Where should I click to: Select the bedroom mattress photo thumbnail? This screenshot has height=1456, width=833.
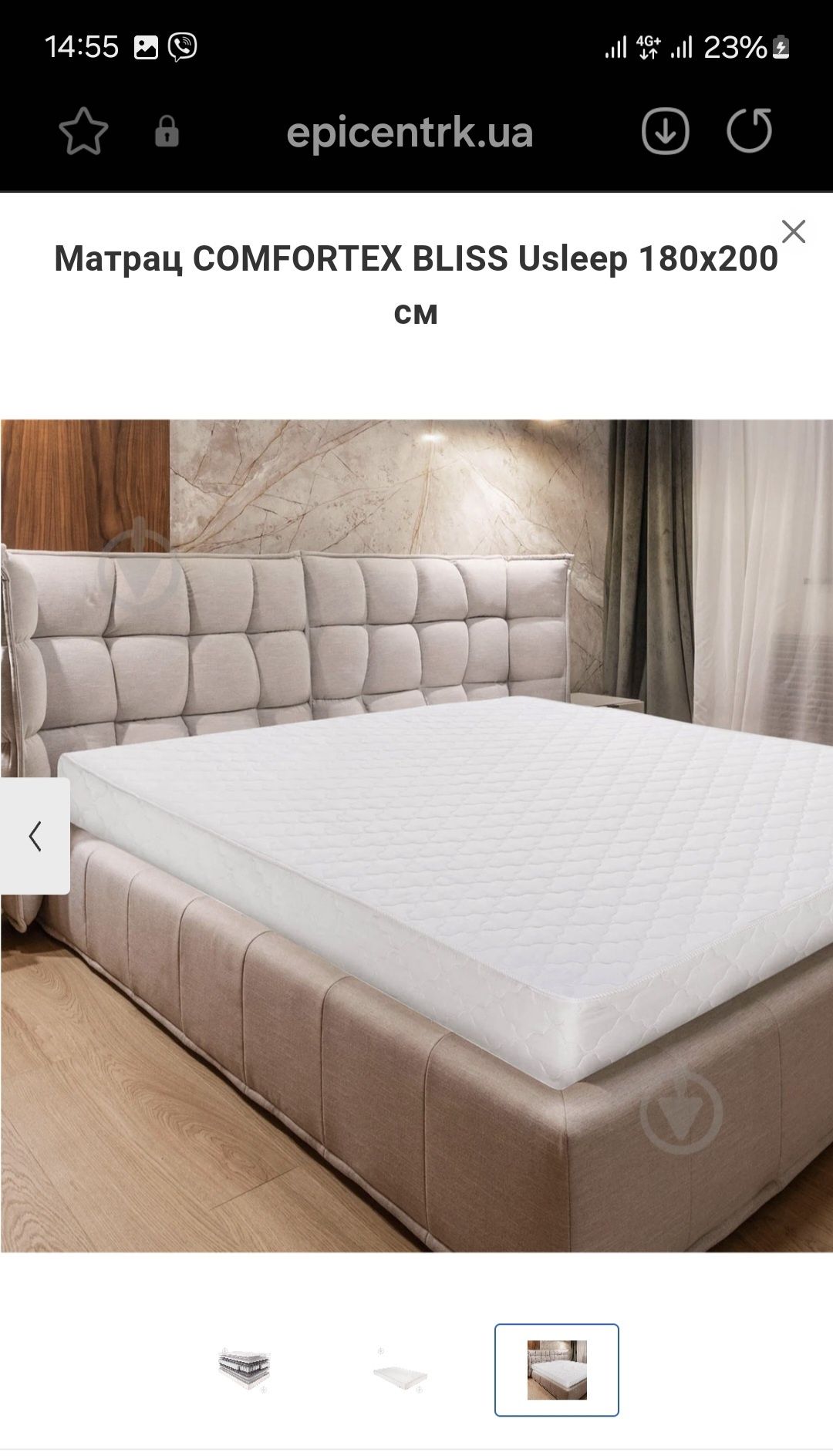coord(556,1370)
